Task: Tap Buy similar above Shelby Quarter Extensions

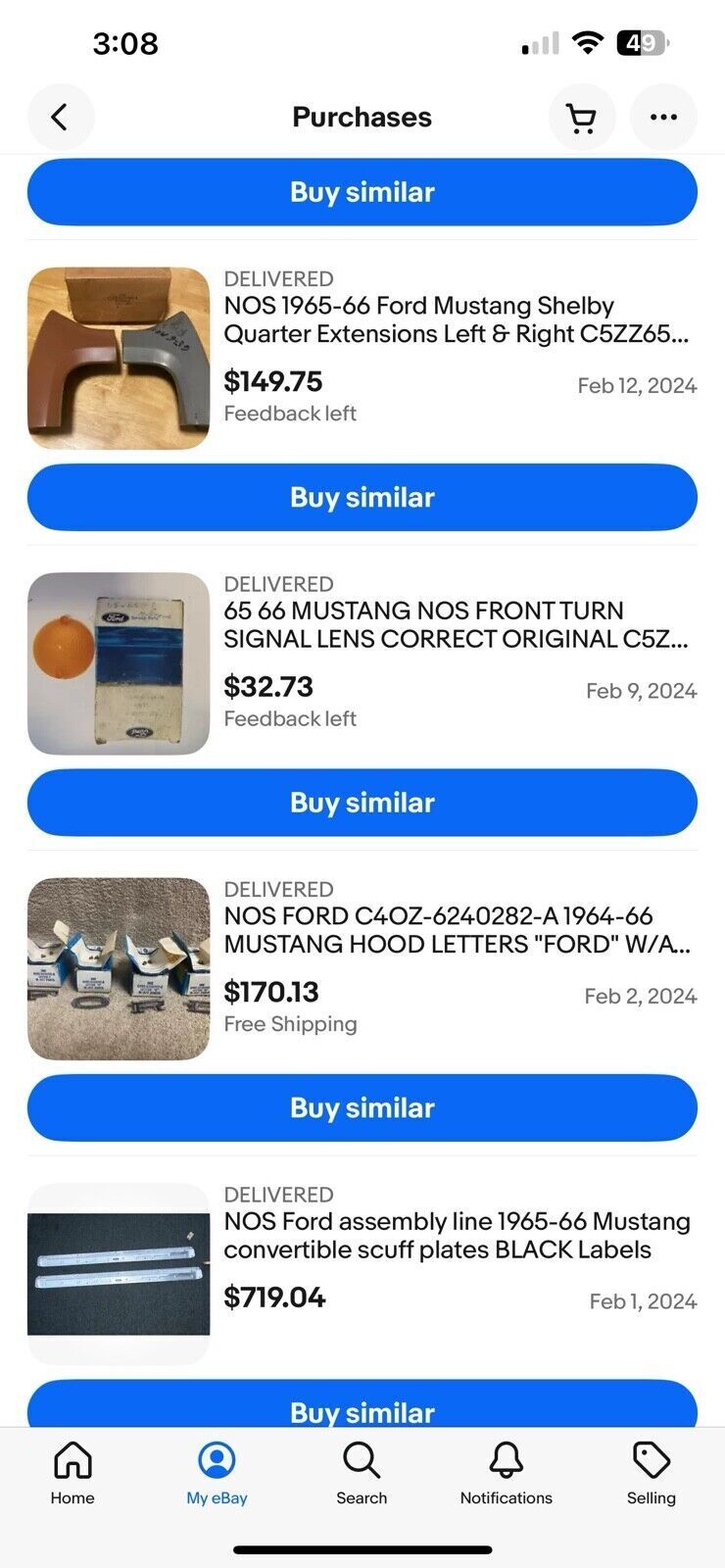Action: 362,192
